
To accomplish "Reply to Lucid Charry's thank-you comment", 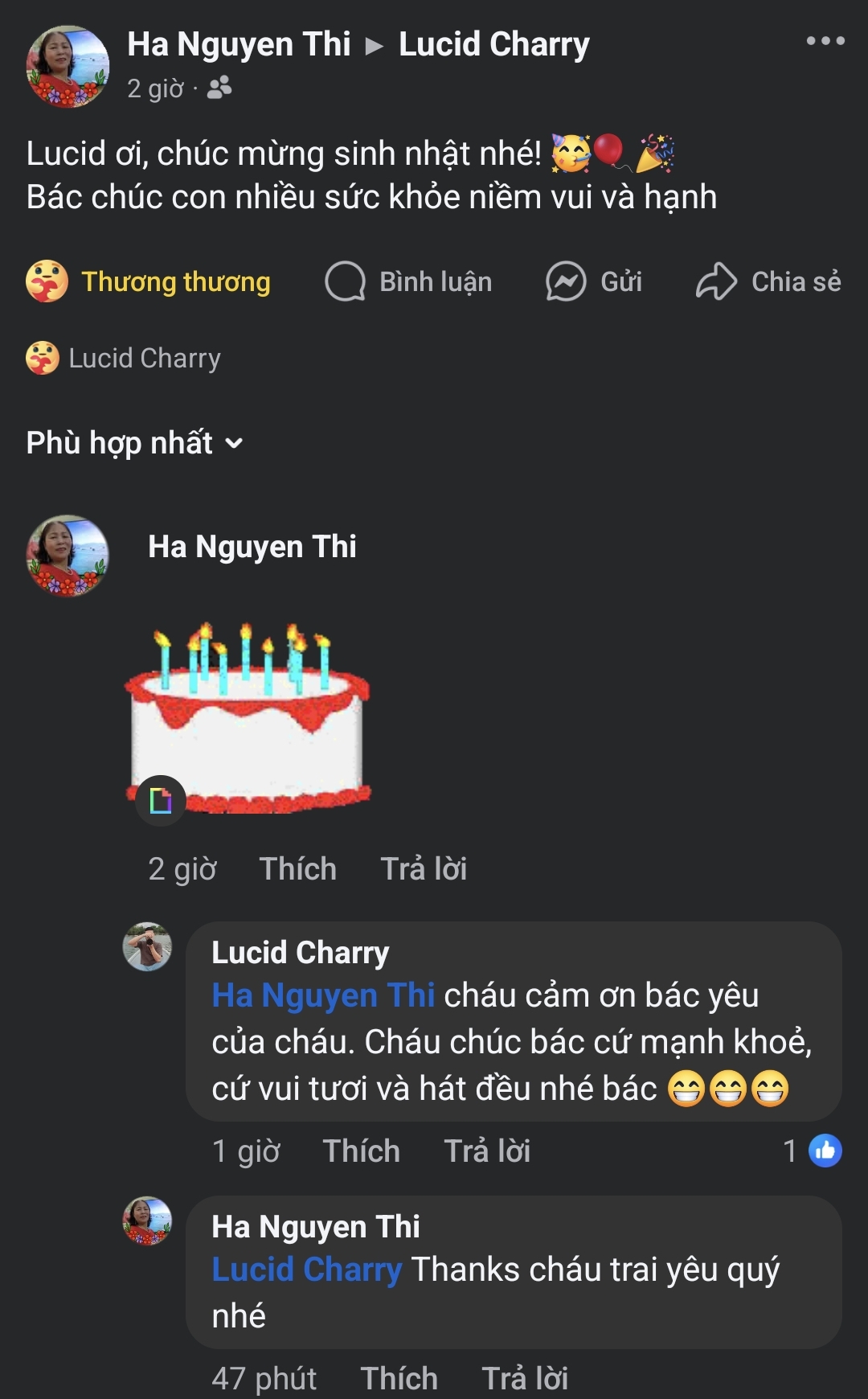I will [487, 1151].
